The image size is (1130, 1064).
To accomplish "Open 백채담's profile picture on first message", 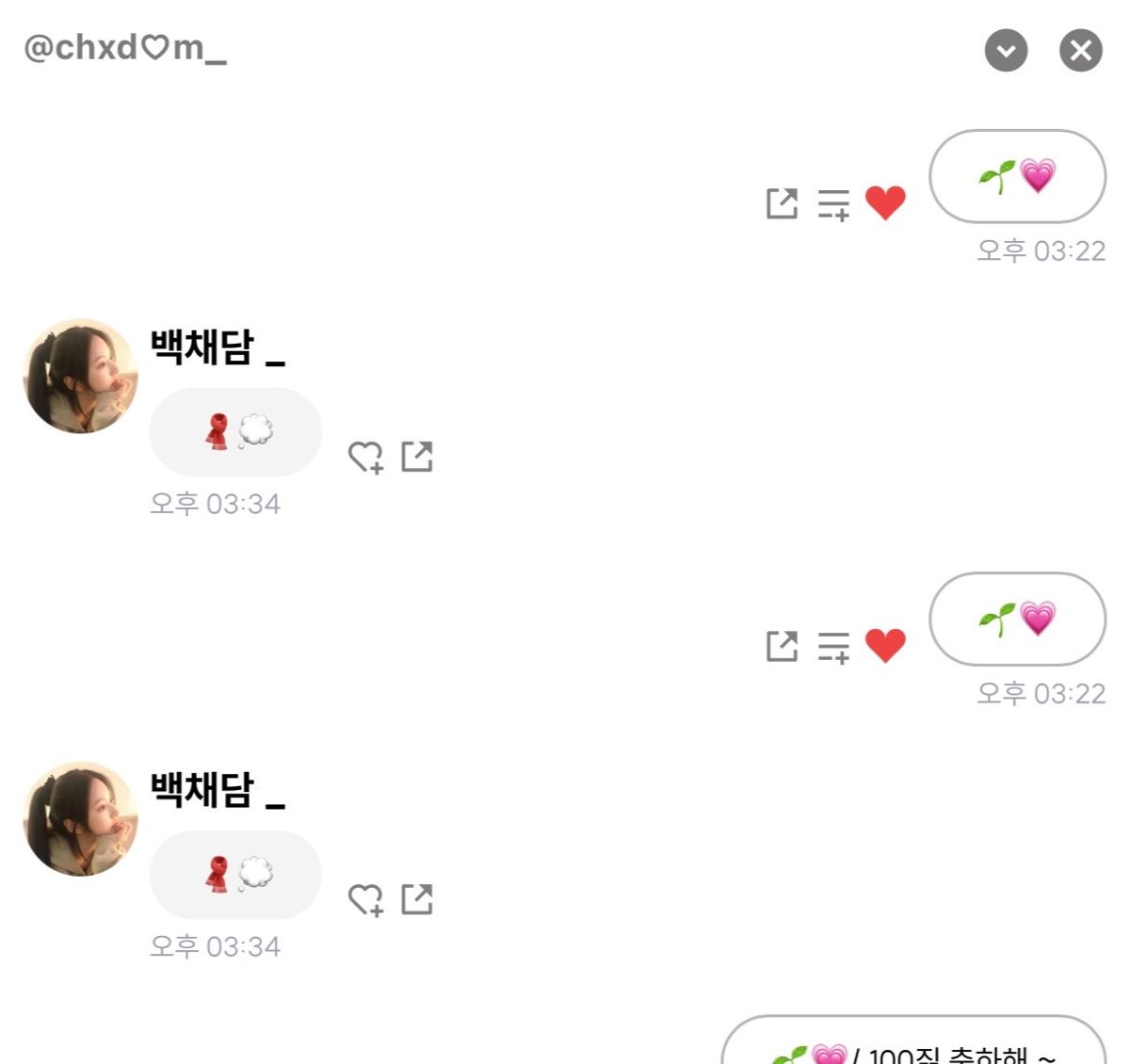I will pos(80,376).
